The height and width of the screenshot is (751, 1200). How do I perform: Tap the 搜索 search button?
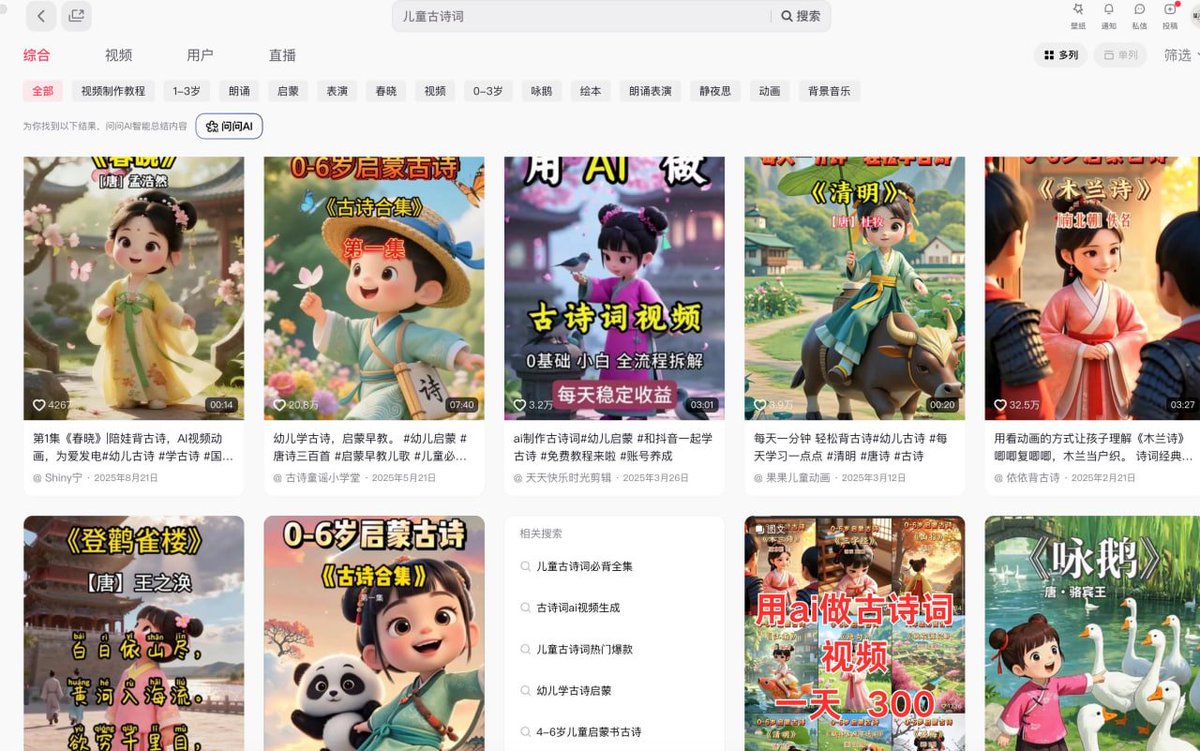[x=801, y=16]
